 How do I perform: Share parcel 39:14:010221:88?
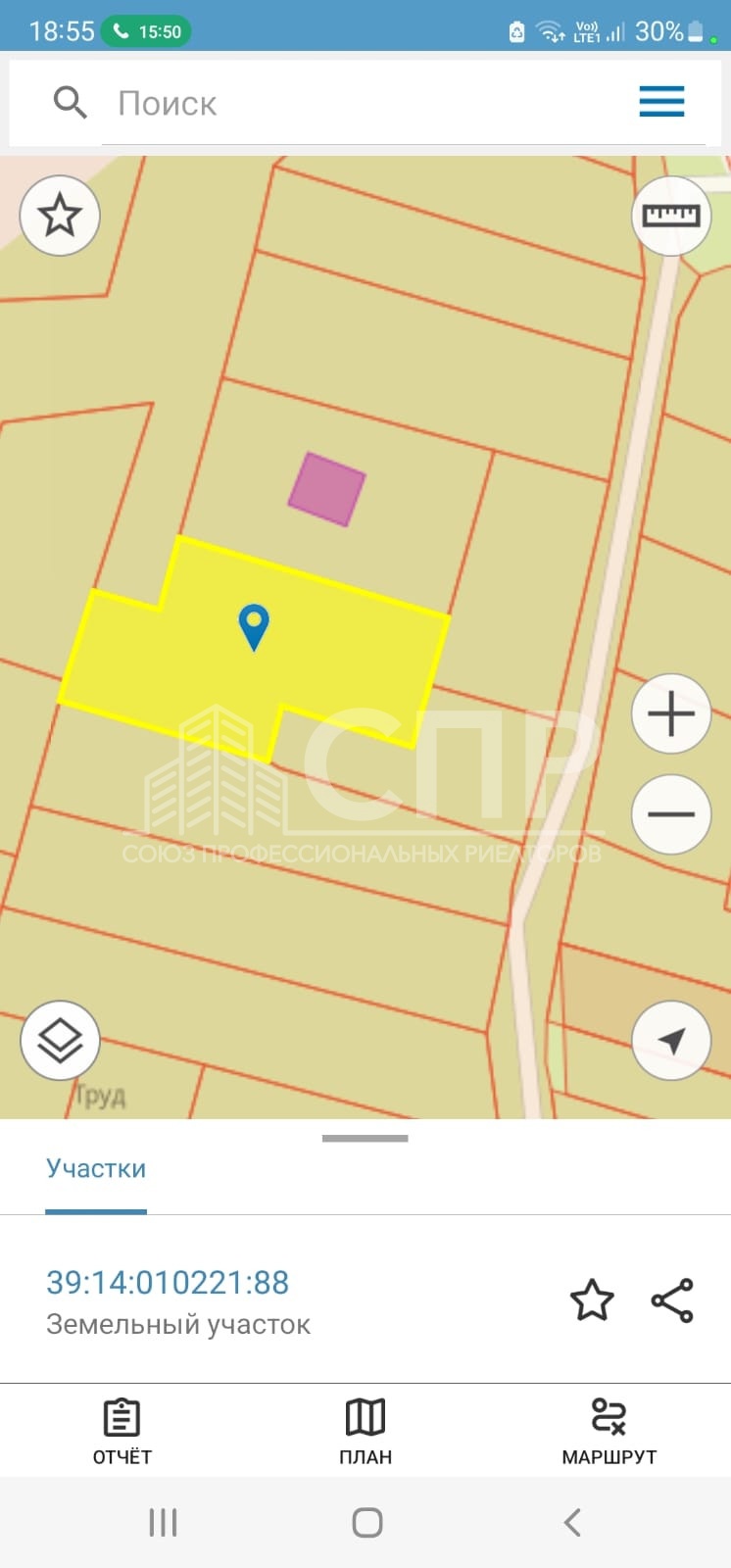click(672, 1300)
